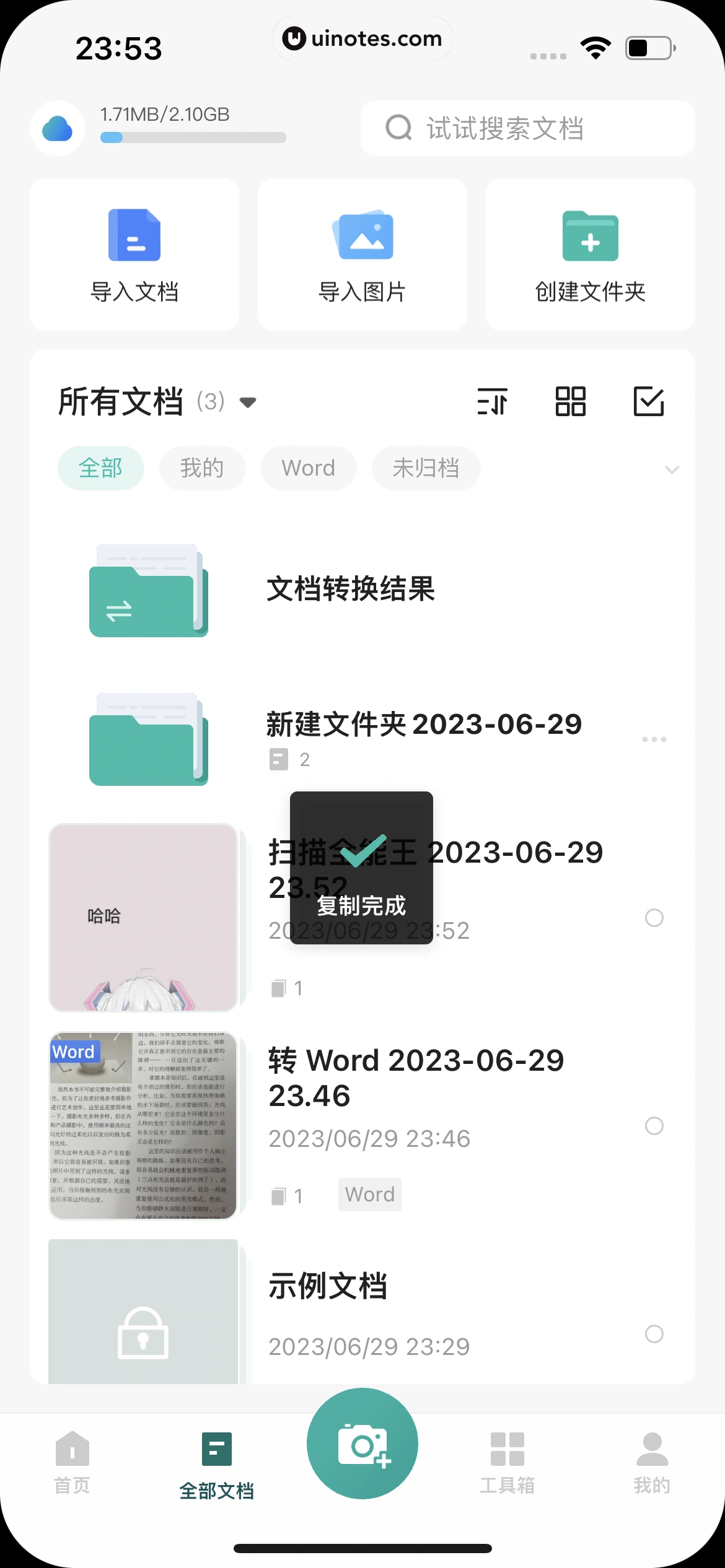Open more options for 新建文件夹 2023-06-29
Screen dimensions: 725x1568
click(x=654, y=739)
